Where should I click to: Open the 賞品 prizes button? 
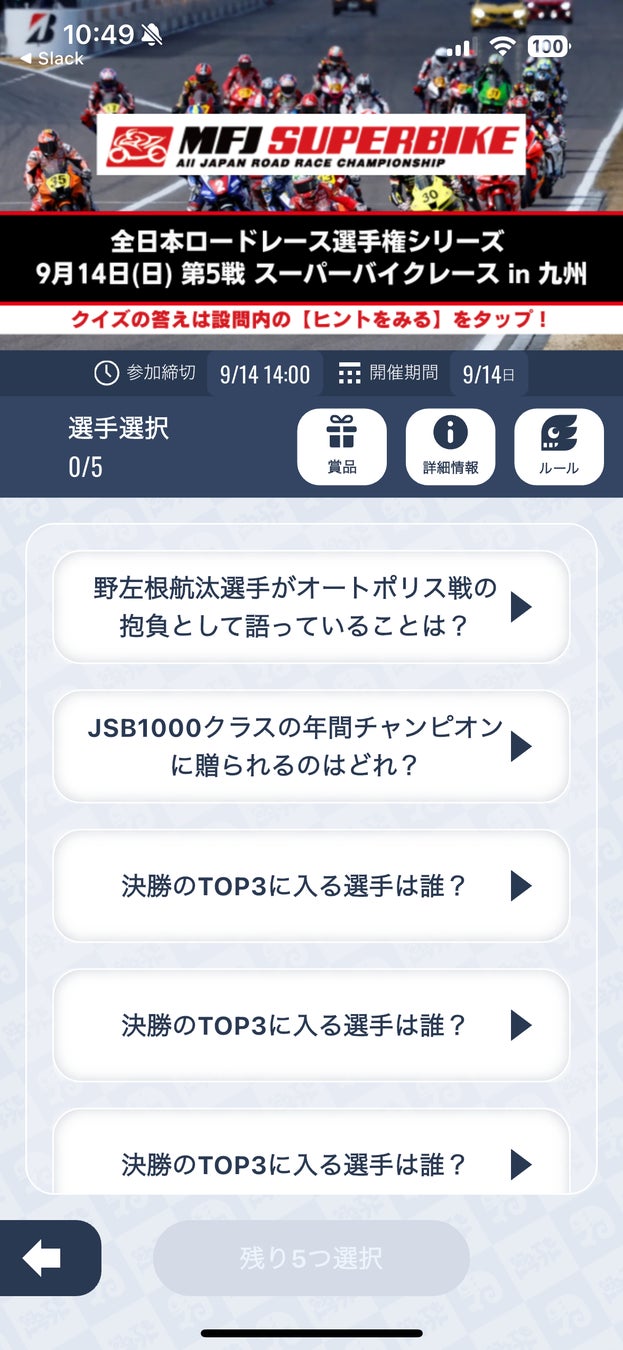click(342, 447)
